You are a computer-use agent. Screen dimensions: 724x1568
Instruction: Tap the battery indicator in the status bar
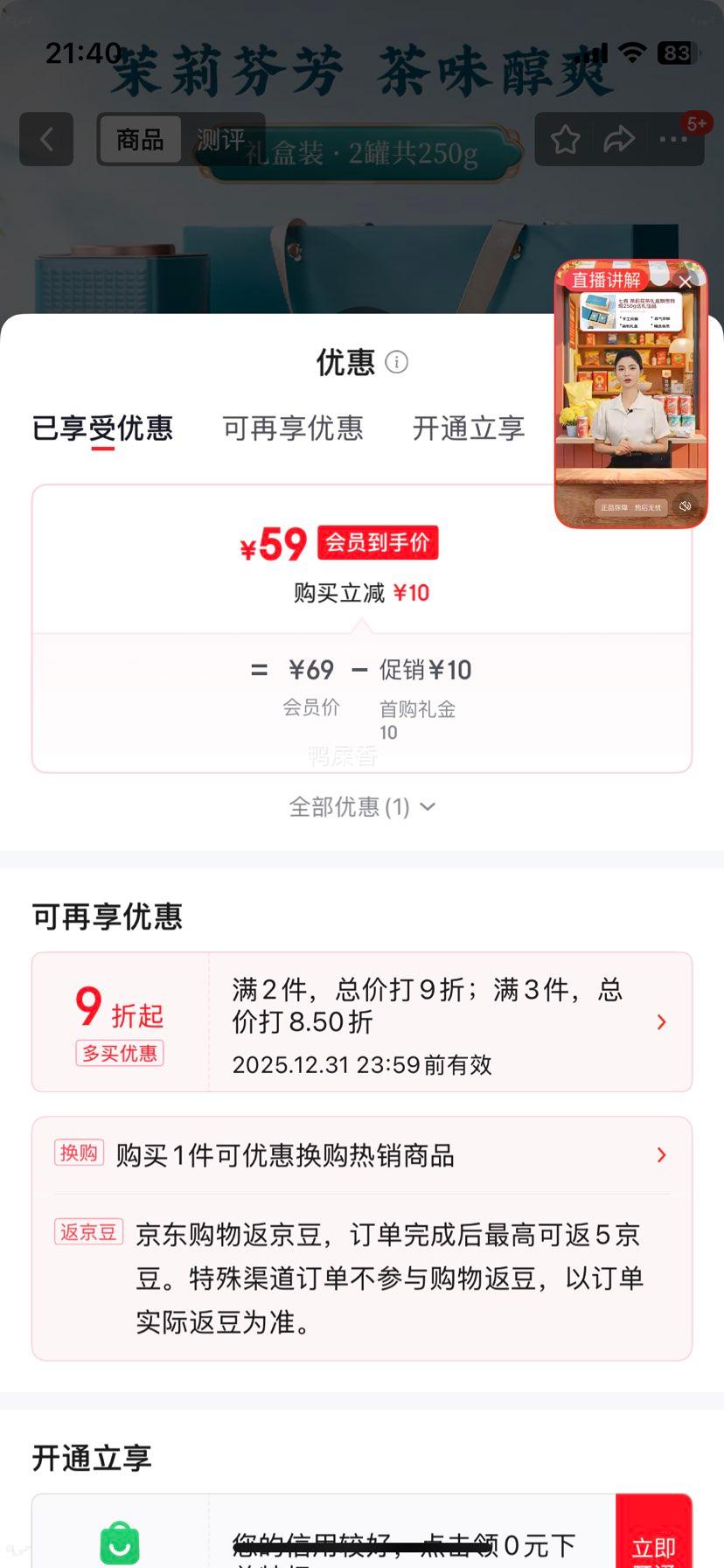(675, 52)
